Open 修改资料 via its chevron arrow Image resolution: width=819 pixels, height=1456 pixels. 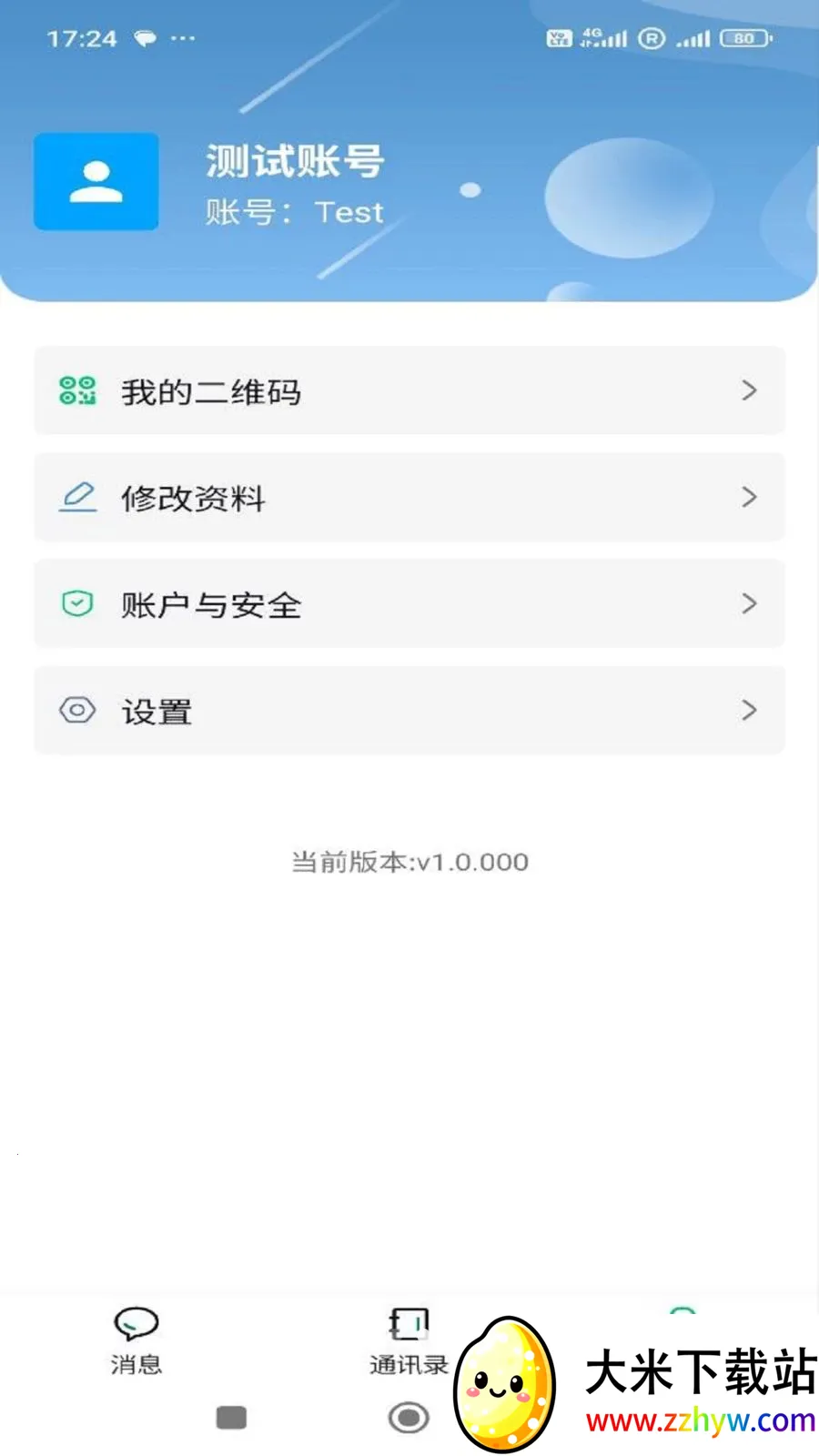pyautogui.click(x=749, y=497)
